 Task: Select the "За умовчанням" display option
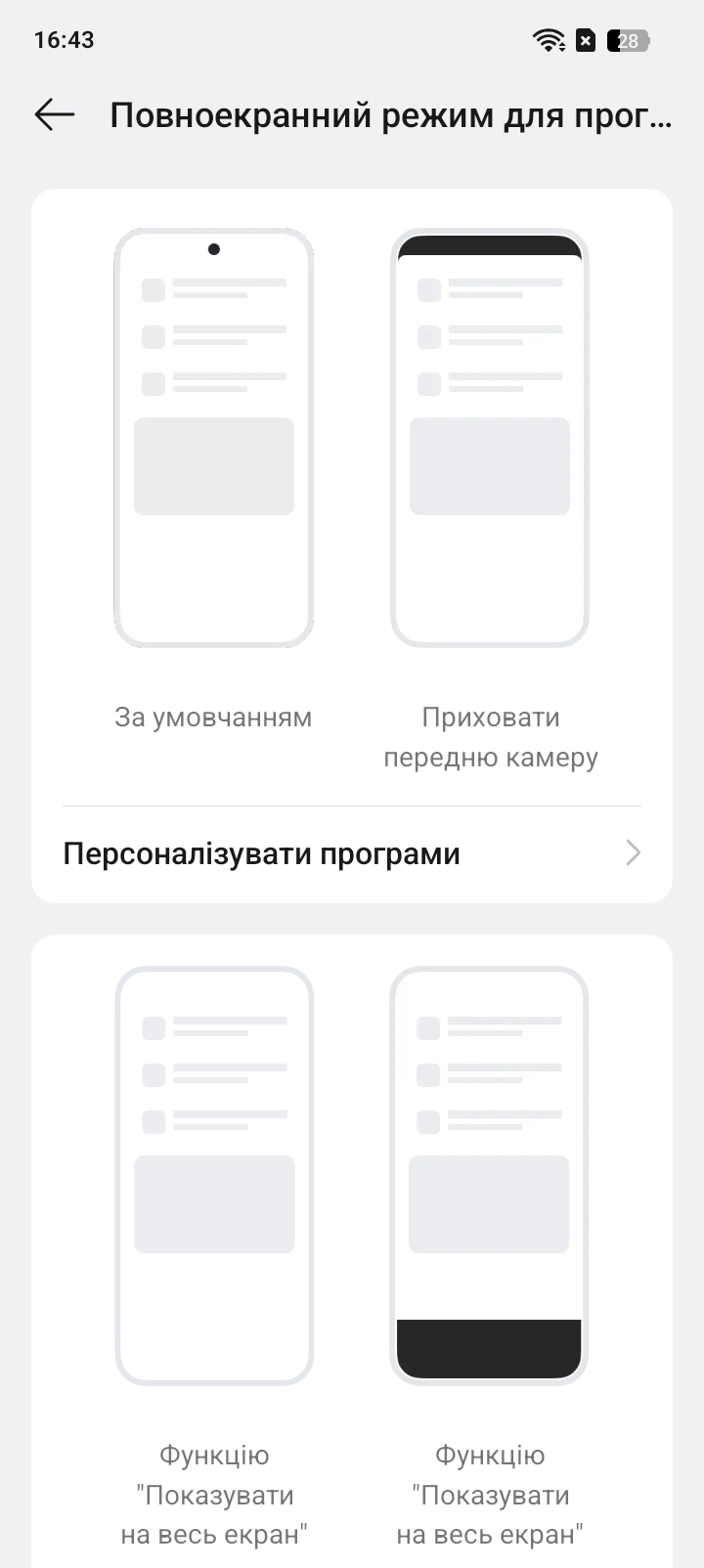point(213,438)
